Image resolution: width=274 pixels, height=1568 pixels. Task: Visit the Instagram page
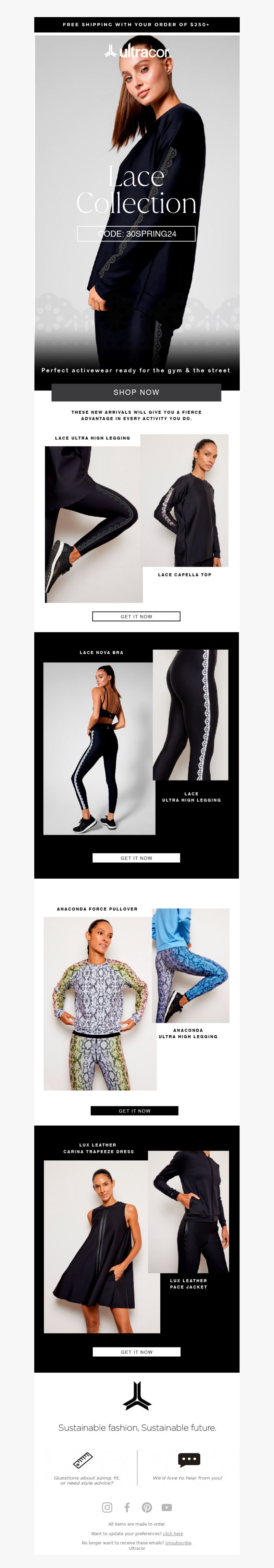coord(108,1507)
